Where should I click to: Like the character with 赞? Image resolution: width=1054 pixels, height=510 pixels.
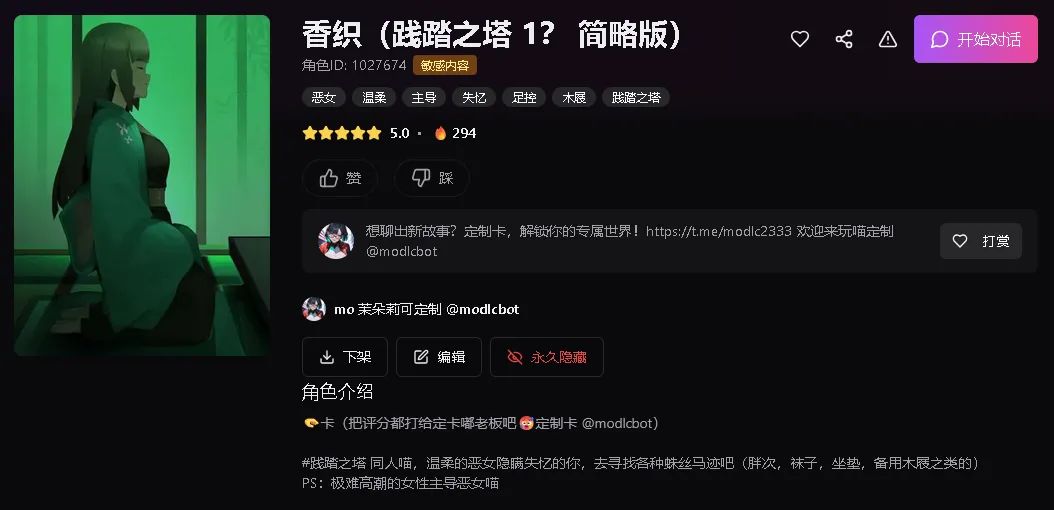340,178
